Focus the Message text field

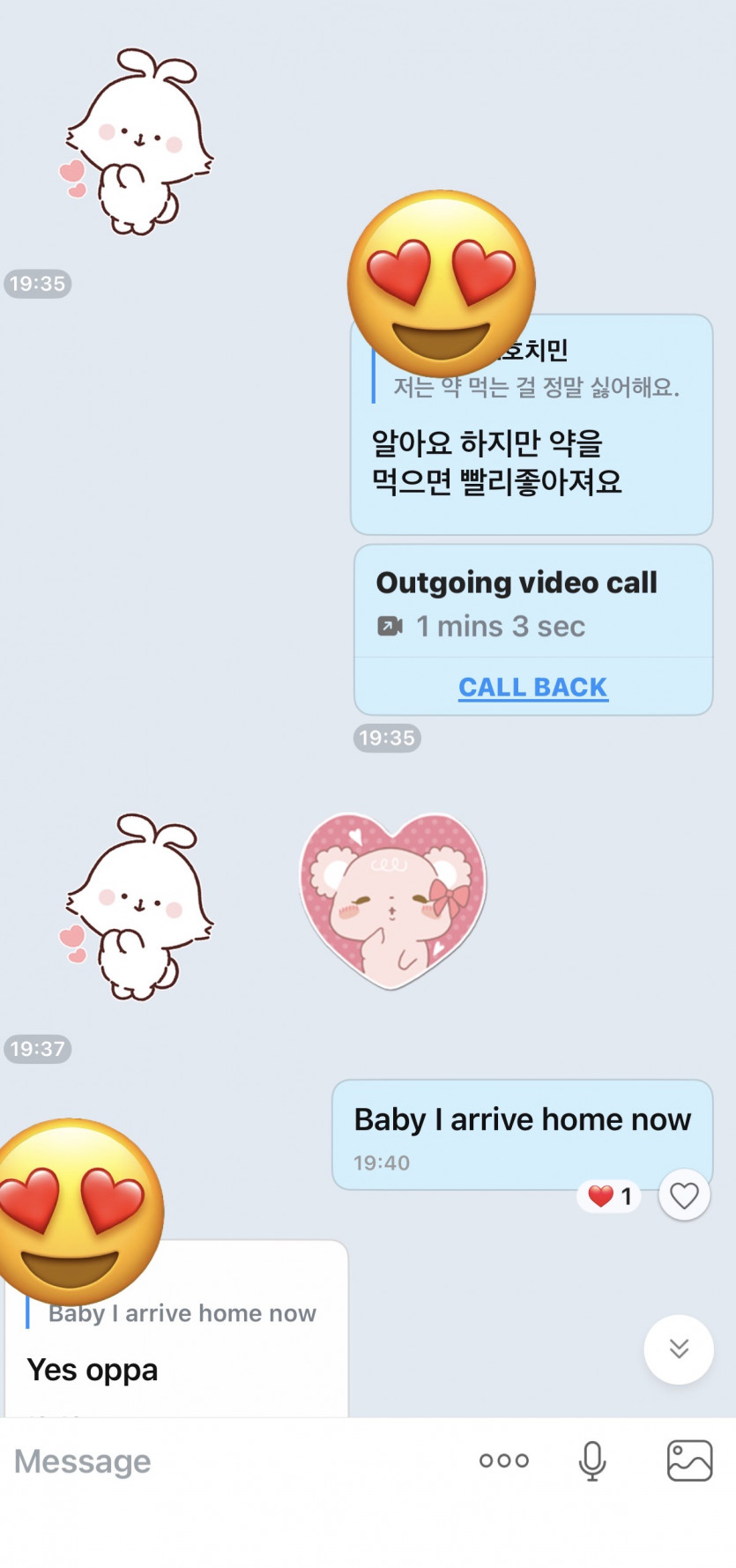tap(229, 1461)
